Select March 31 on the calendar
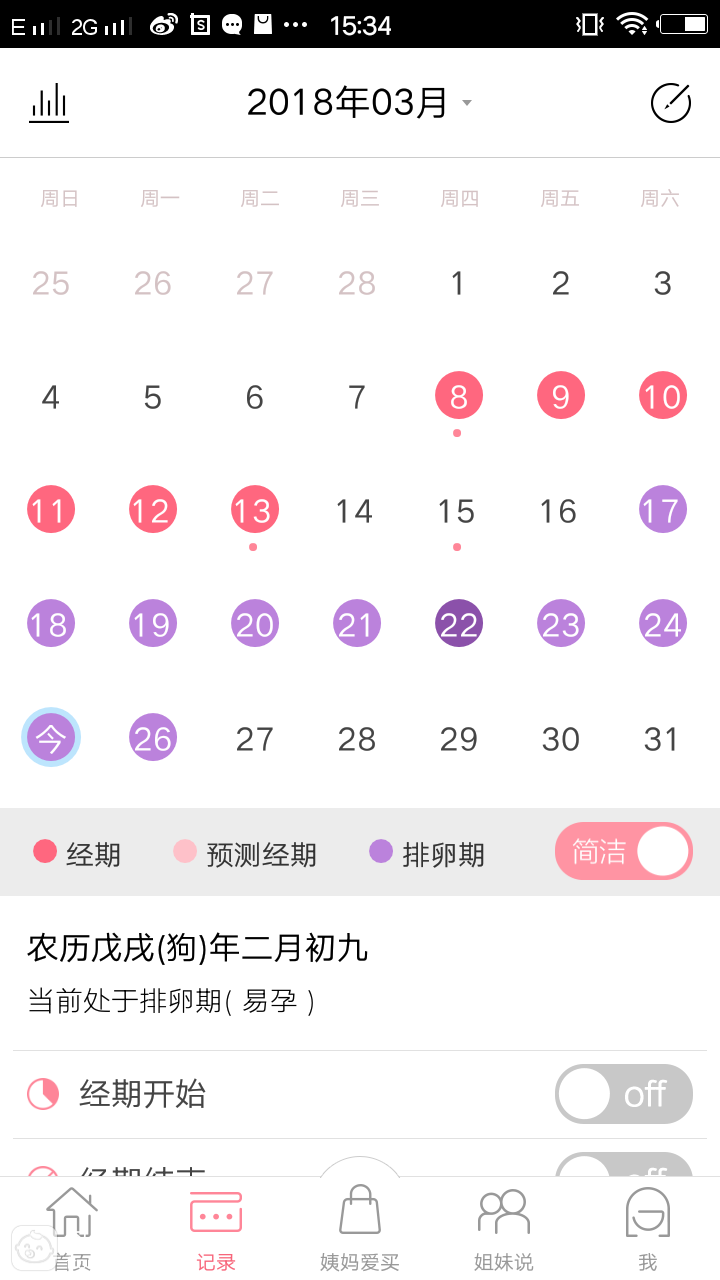Image resolution: width=720 pixels, height=1280 pixels. coord(662,739)
